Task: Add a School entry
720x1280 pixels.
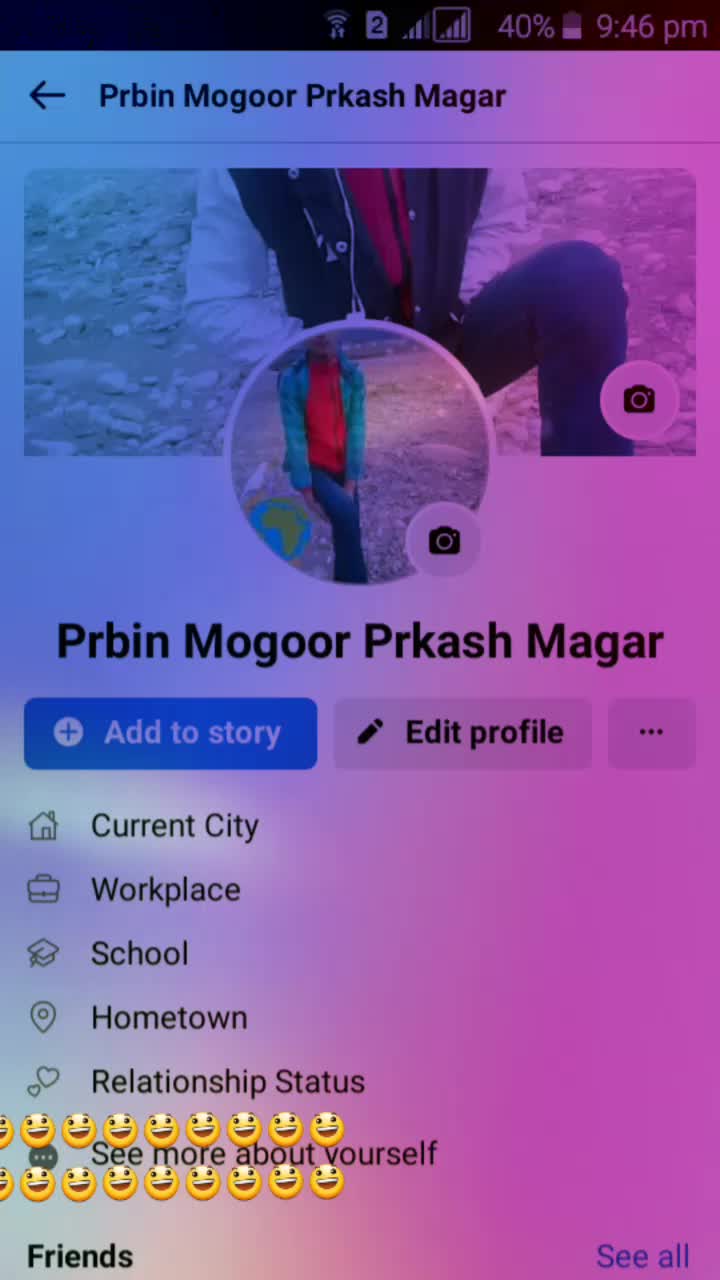Action: (139, 954)
